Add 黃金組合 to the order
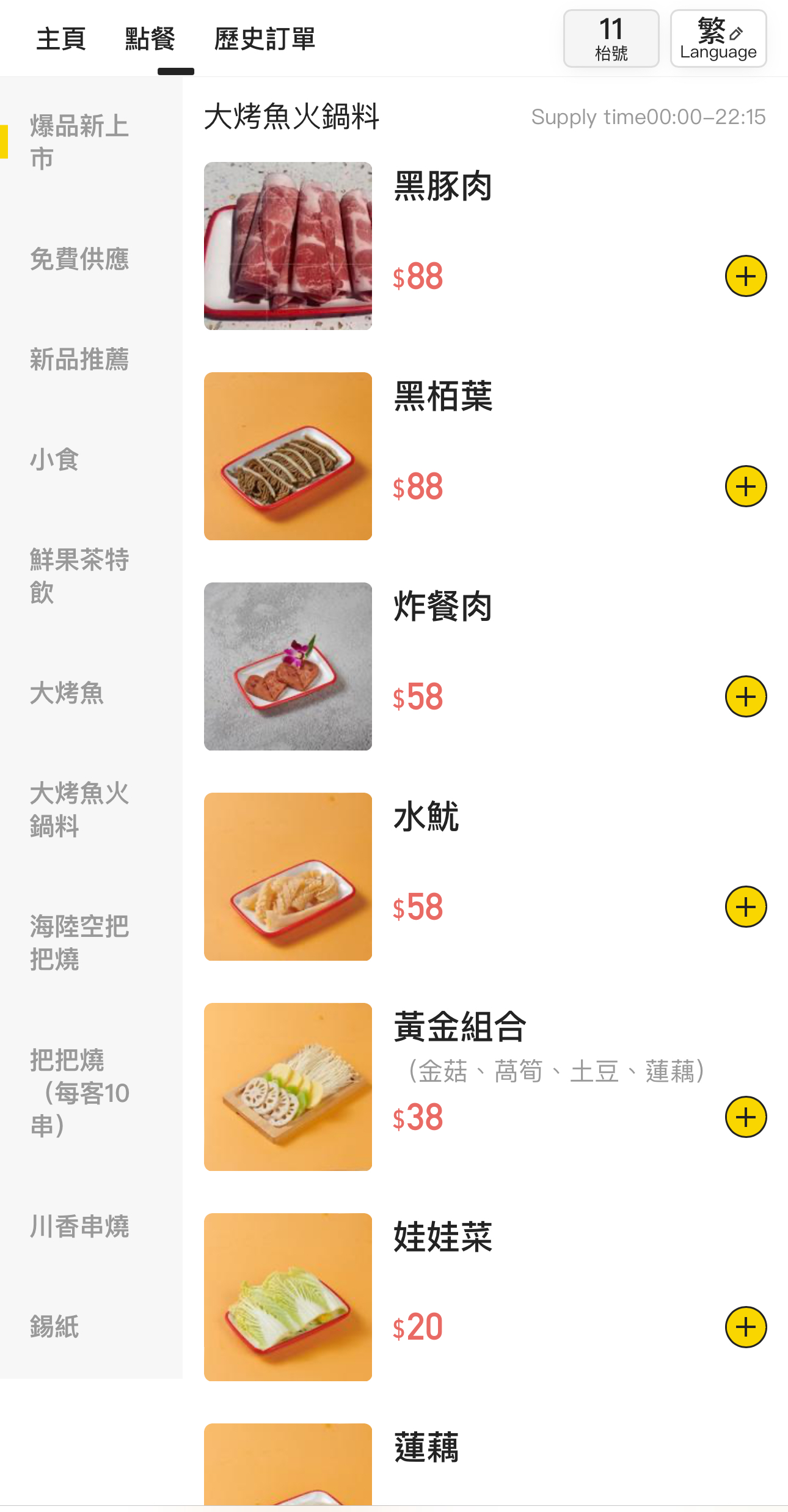 coord(746,1117)
